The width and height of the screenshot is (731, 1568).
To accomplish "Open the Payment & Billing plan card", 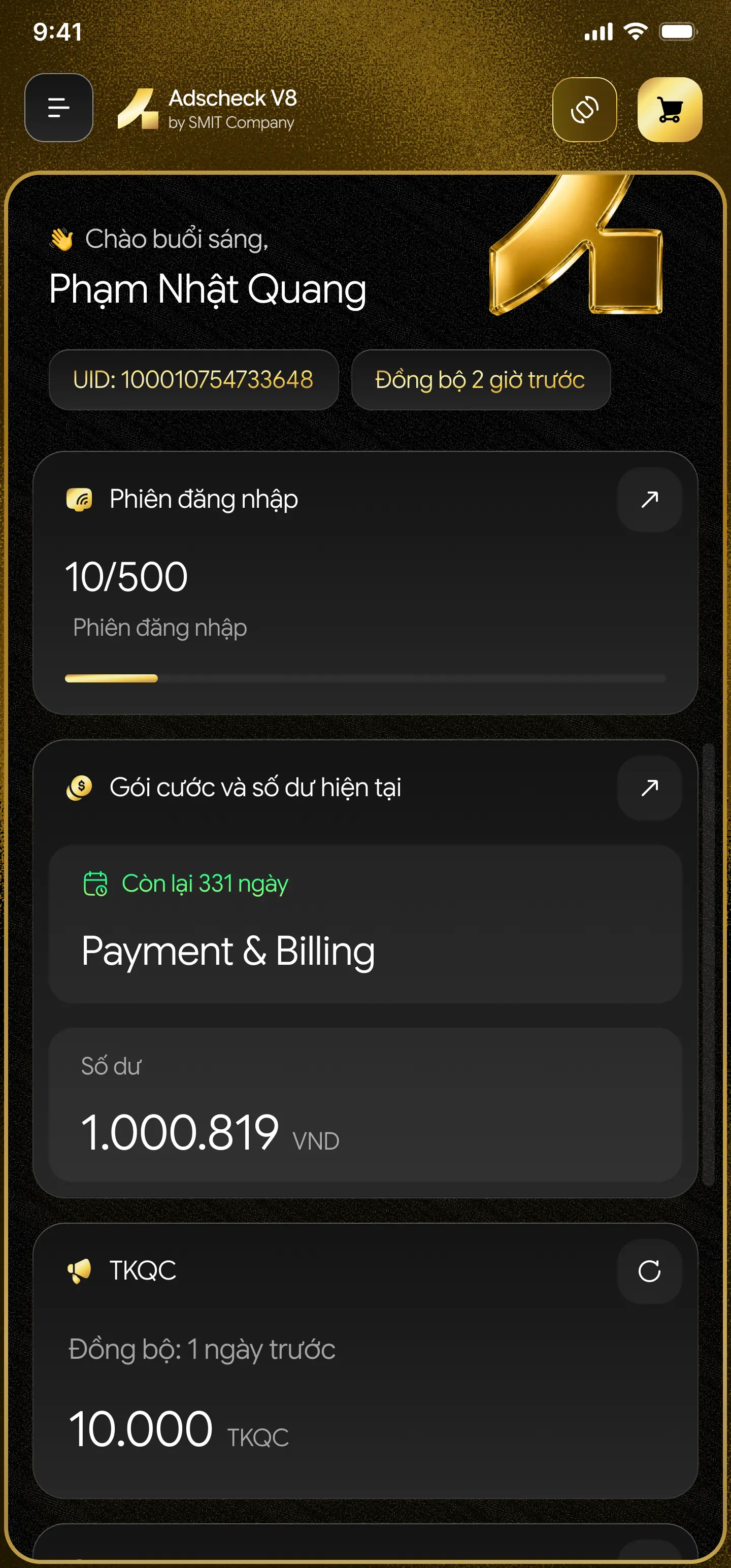I will click(x=365, y=924).
